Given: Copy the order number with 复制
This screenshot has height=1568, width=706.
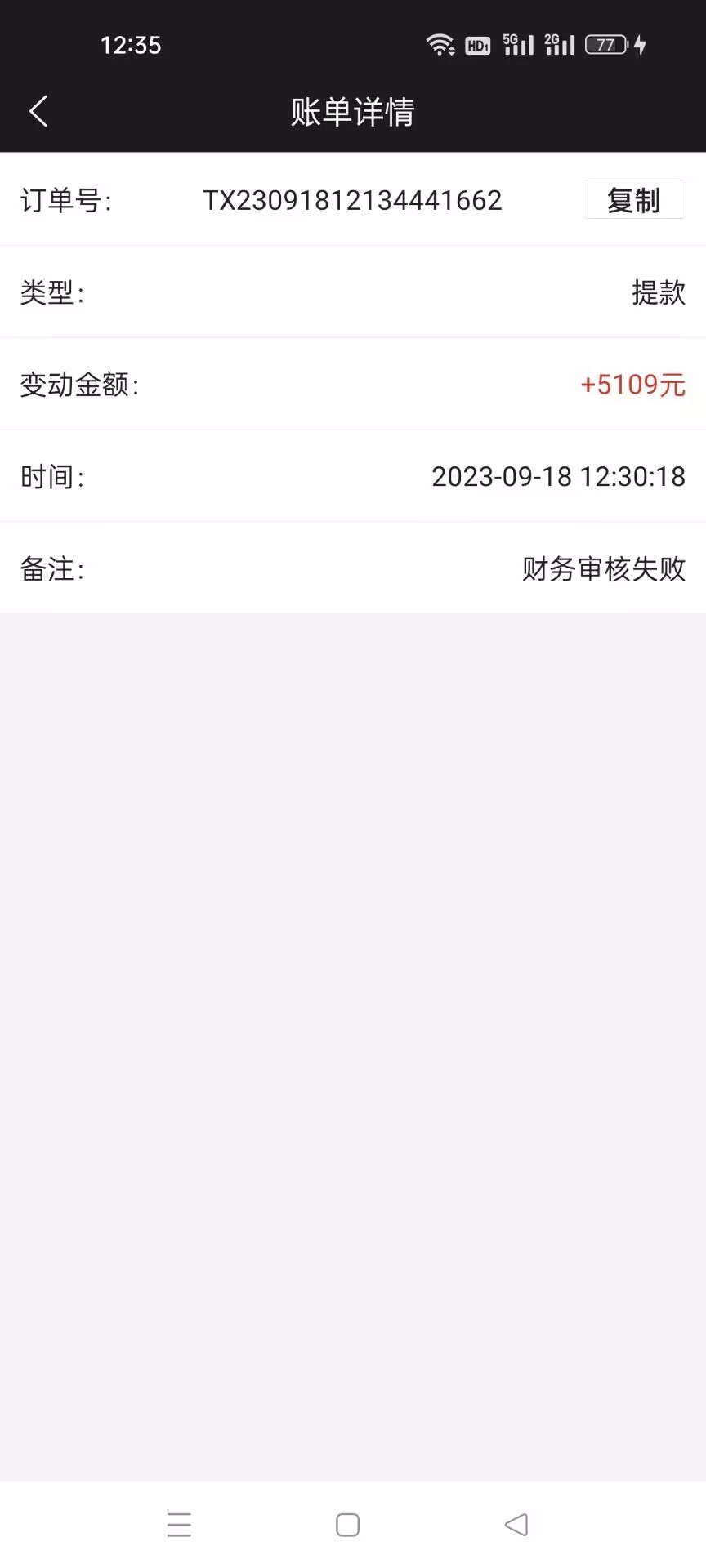Looking at the screenshot, I should [633, 200].
